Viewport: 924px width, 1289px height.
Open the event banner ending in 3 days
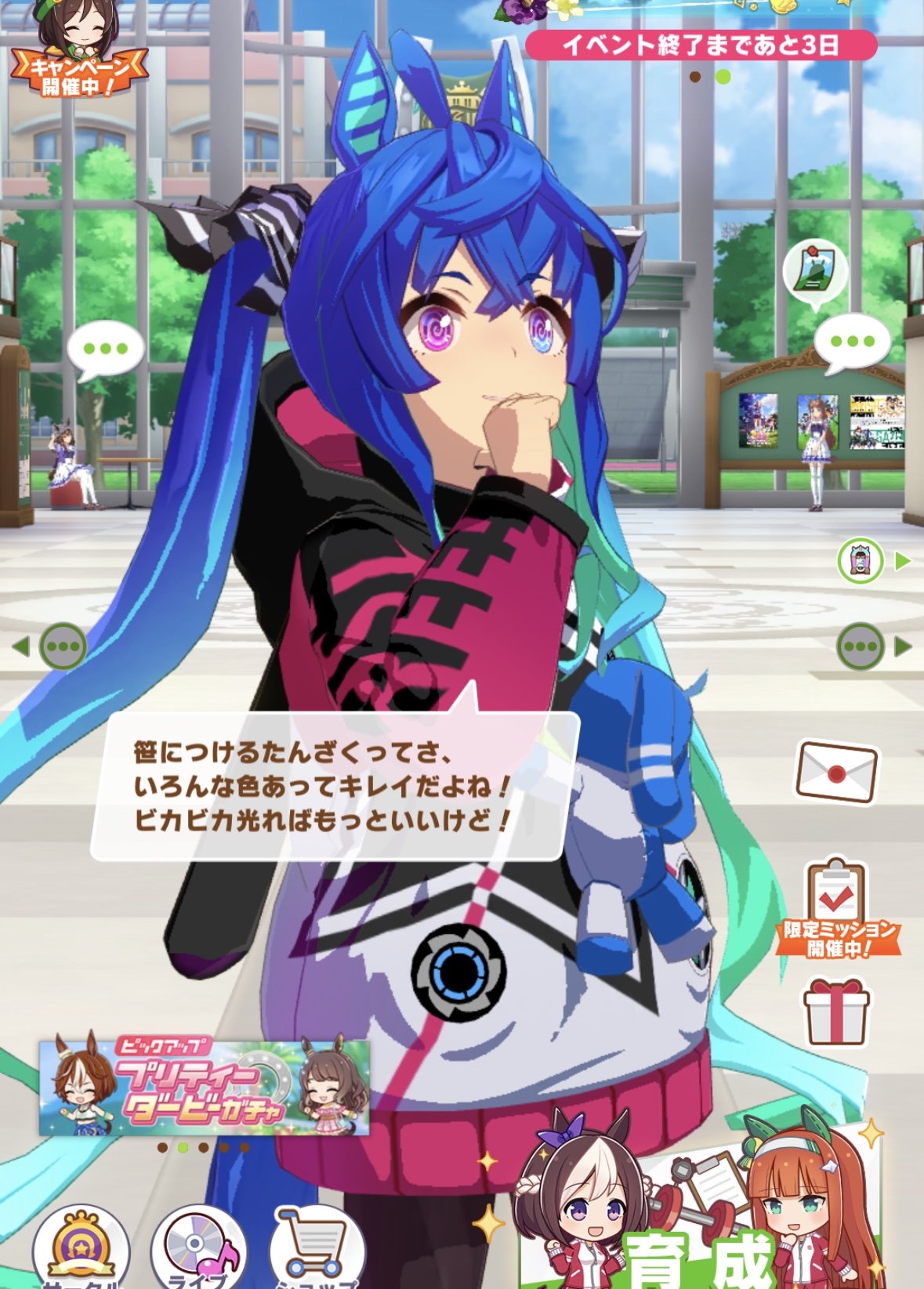[x=701, y=45]
